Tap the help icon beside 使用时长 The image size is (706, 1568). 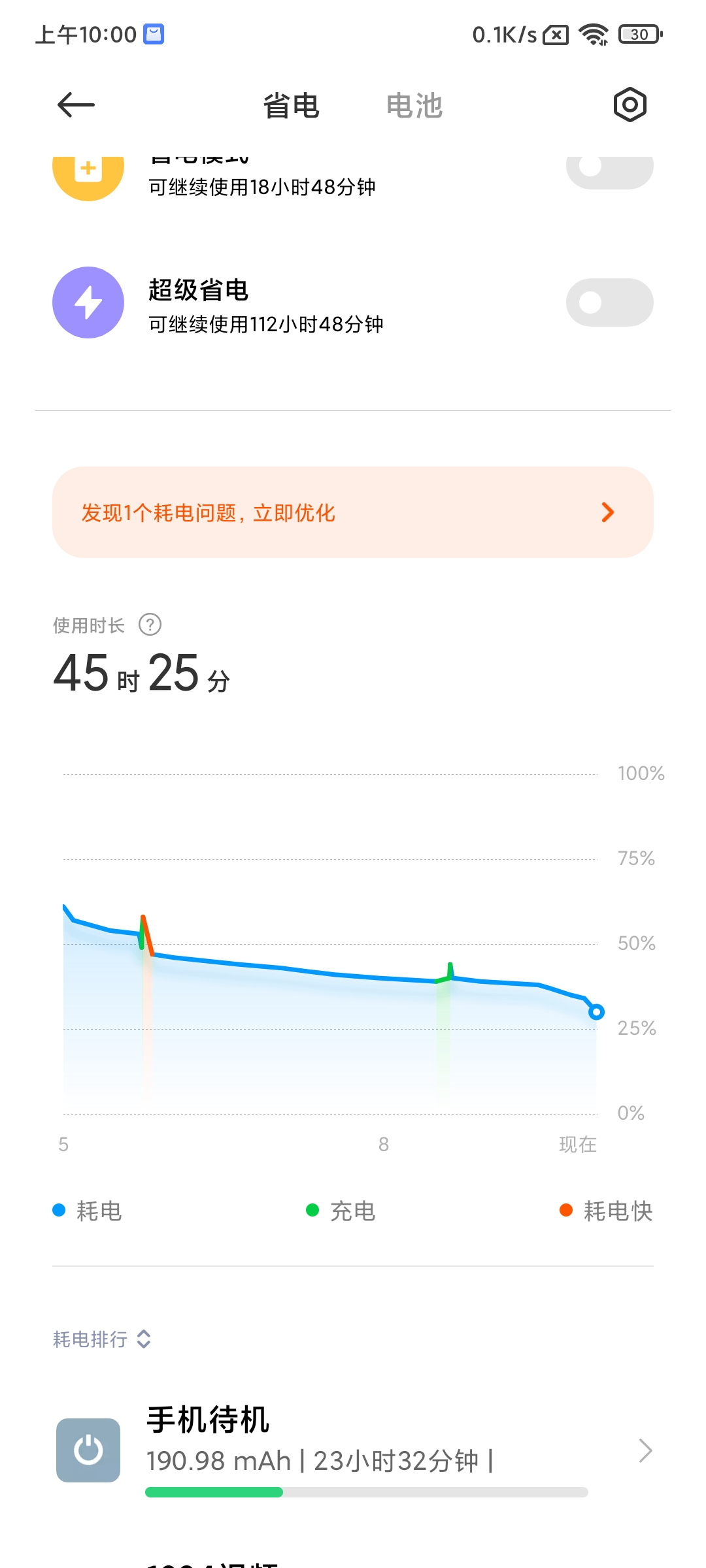[150, 625]
